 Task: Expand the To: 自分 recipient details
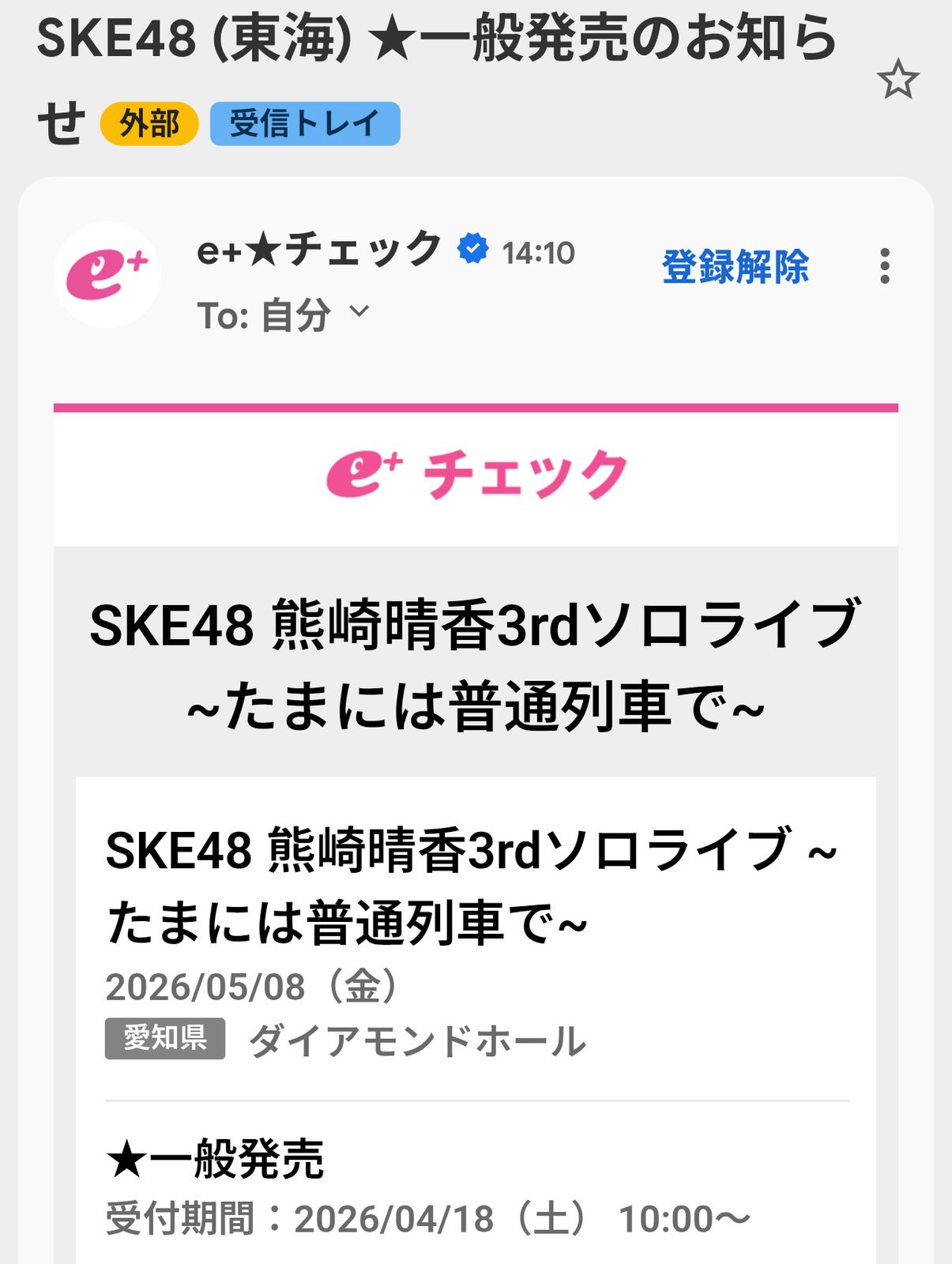tap(269, 314)
